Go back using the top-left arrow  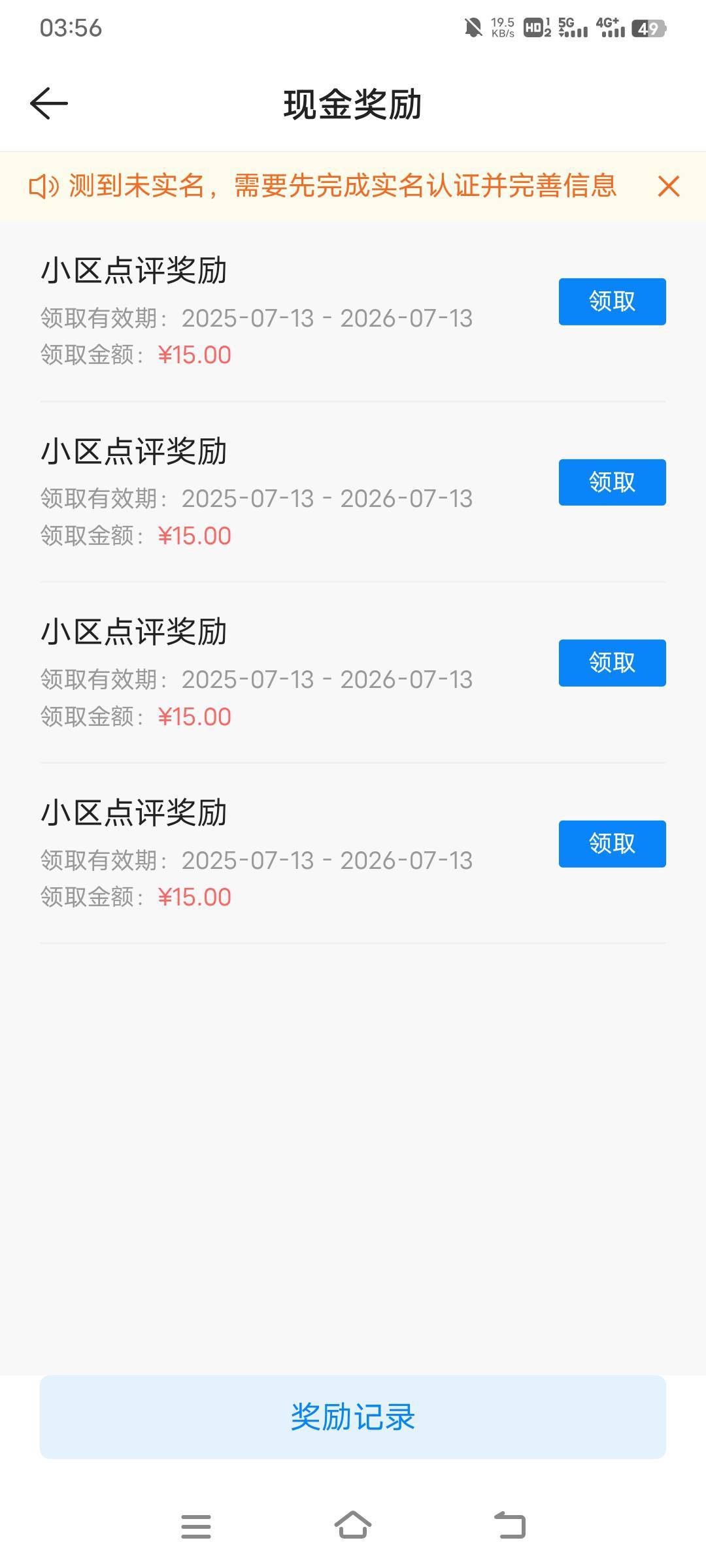pyautogui.click(x=49, y=104)
